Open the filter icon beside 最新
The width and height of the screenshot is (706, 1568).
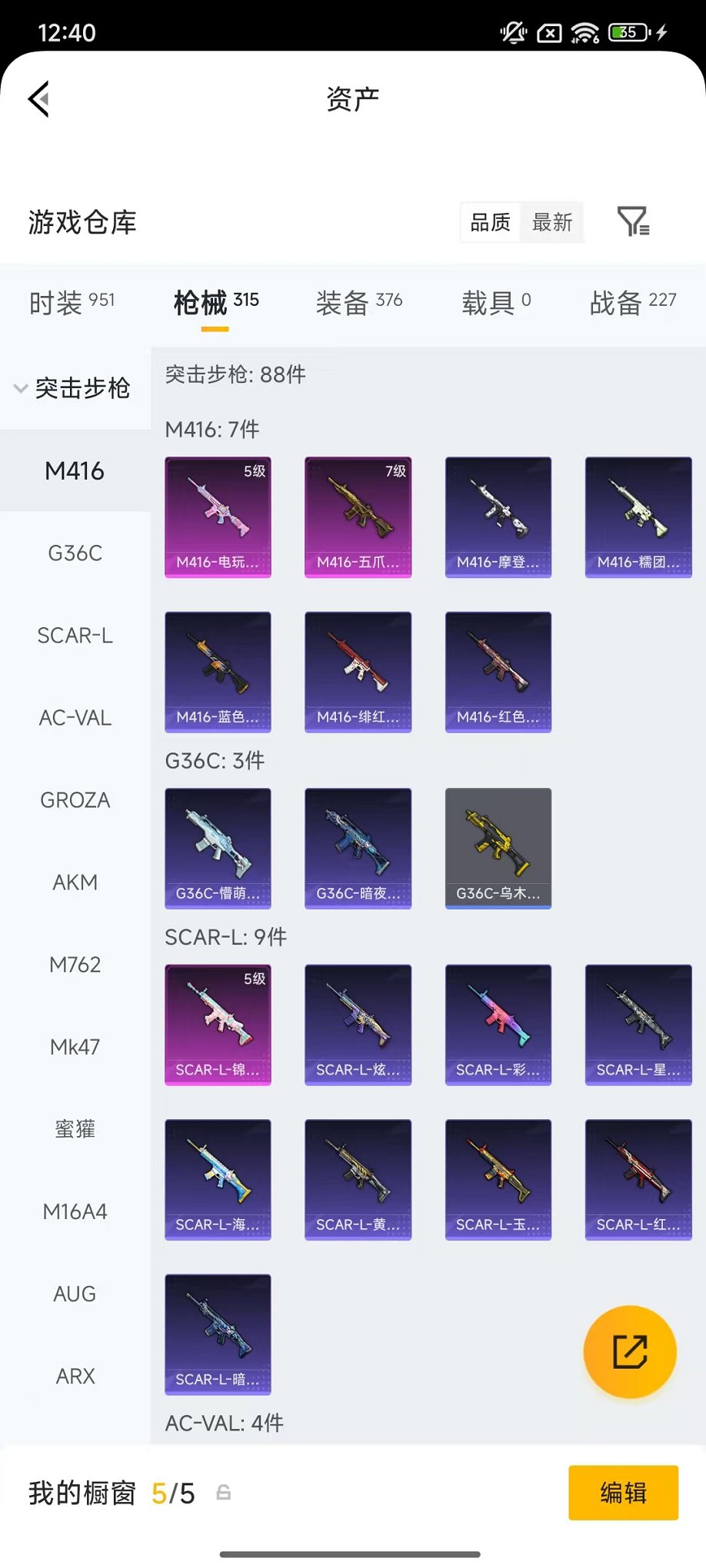pos(633,221)
